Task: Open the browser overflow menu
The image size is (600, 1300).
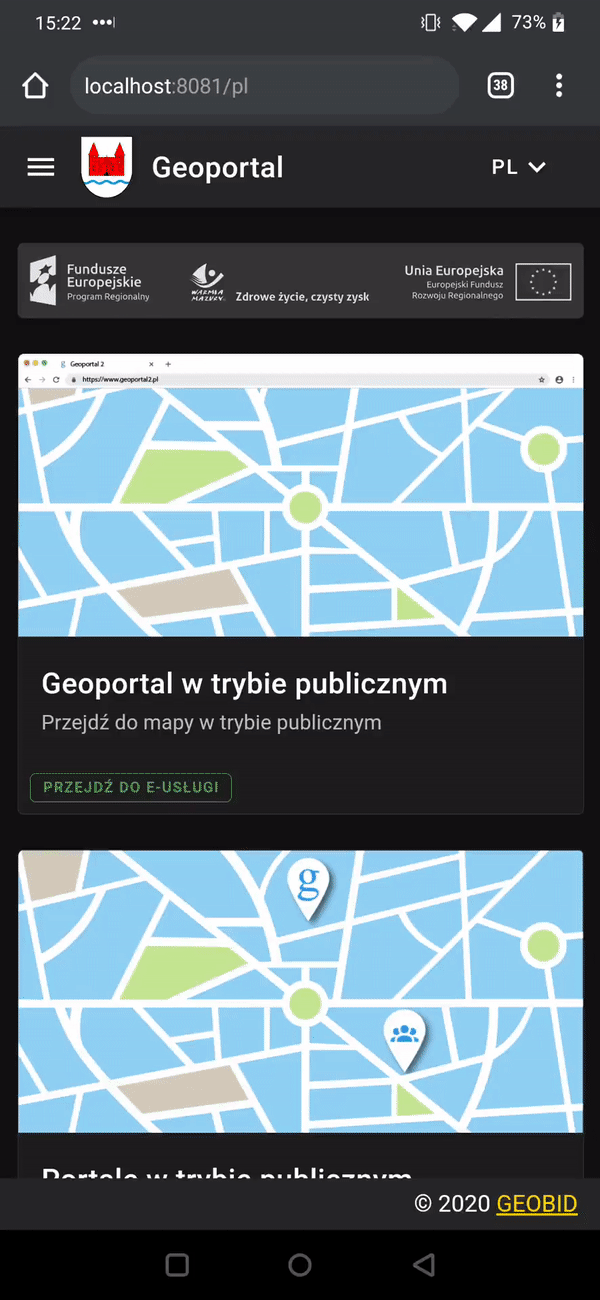Action: (559, 86)
